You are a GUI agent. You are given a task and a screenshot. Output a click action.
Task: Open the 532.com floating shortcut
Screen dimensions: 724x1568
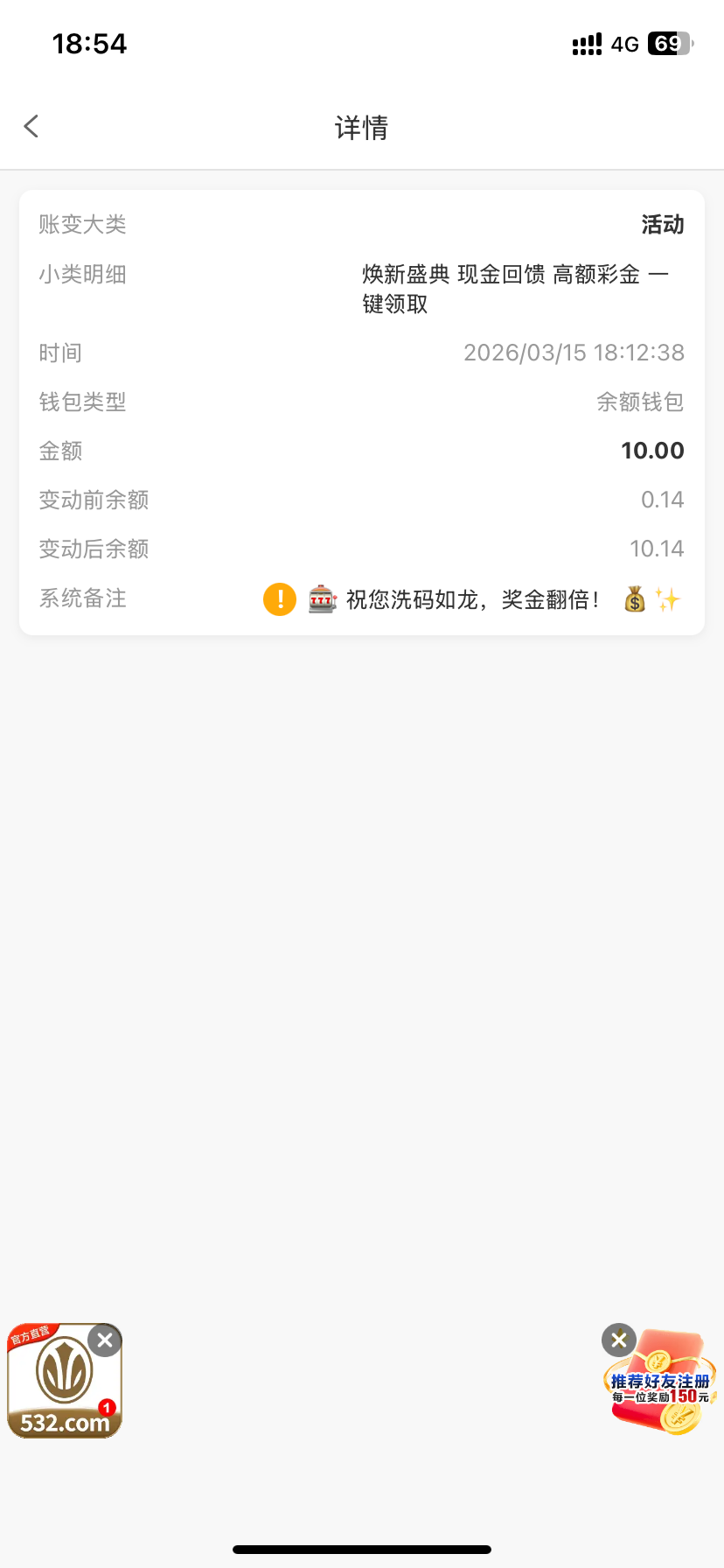tap(61, 1386)
